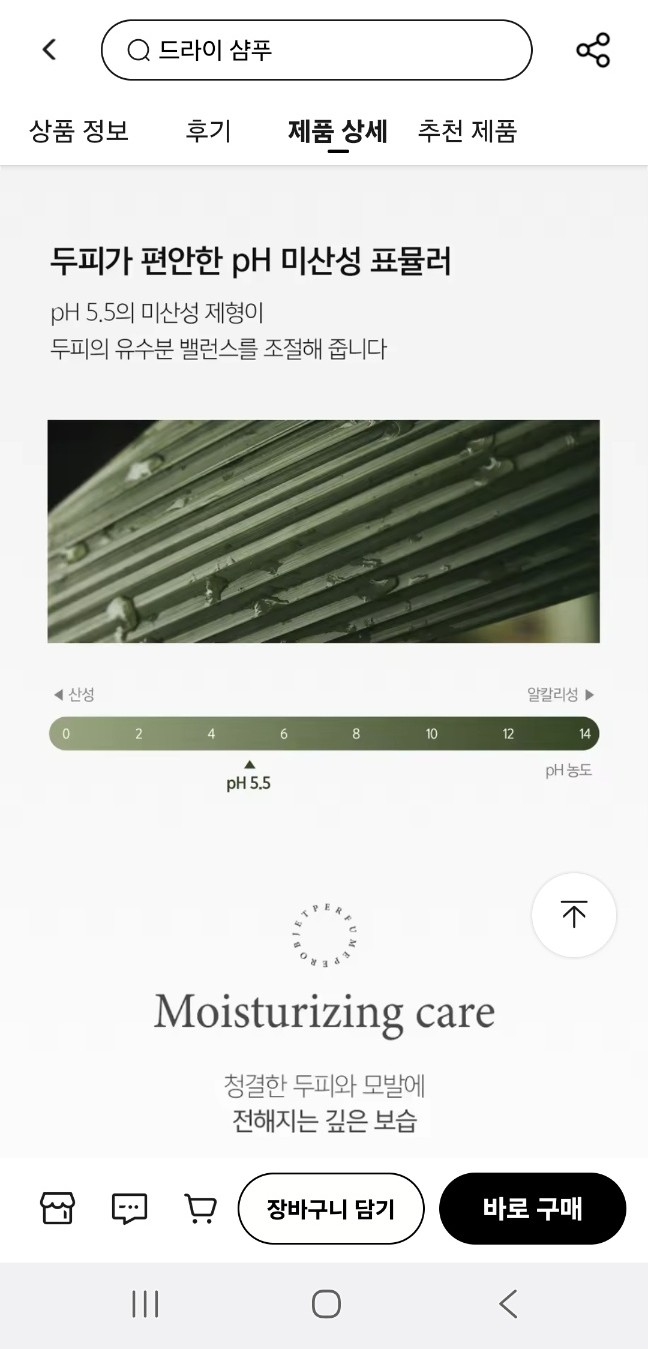Select the 제품 상세 tab
This screenshot has width=648, height=1349.
coord(337,131)
